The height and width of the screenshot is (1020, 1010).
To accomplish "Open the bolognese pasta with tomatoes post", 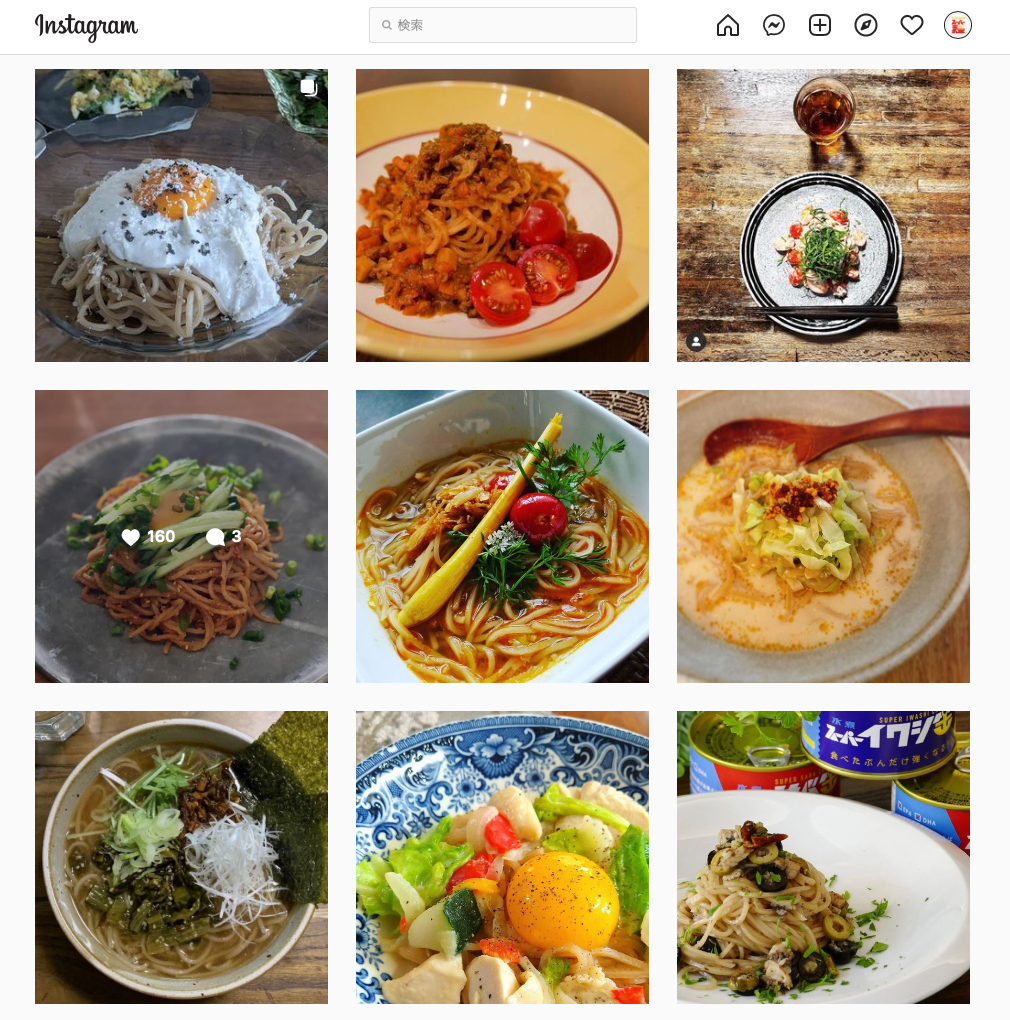I will click(x=502, y=214).
